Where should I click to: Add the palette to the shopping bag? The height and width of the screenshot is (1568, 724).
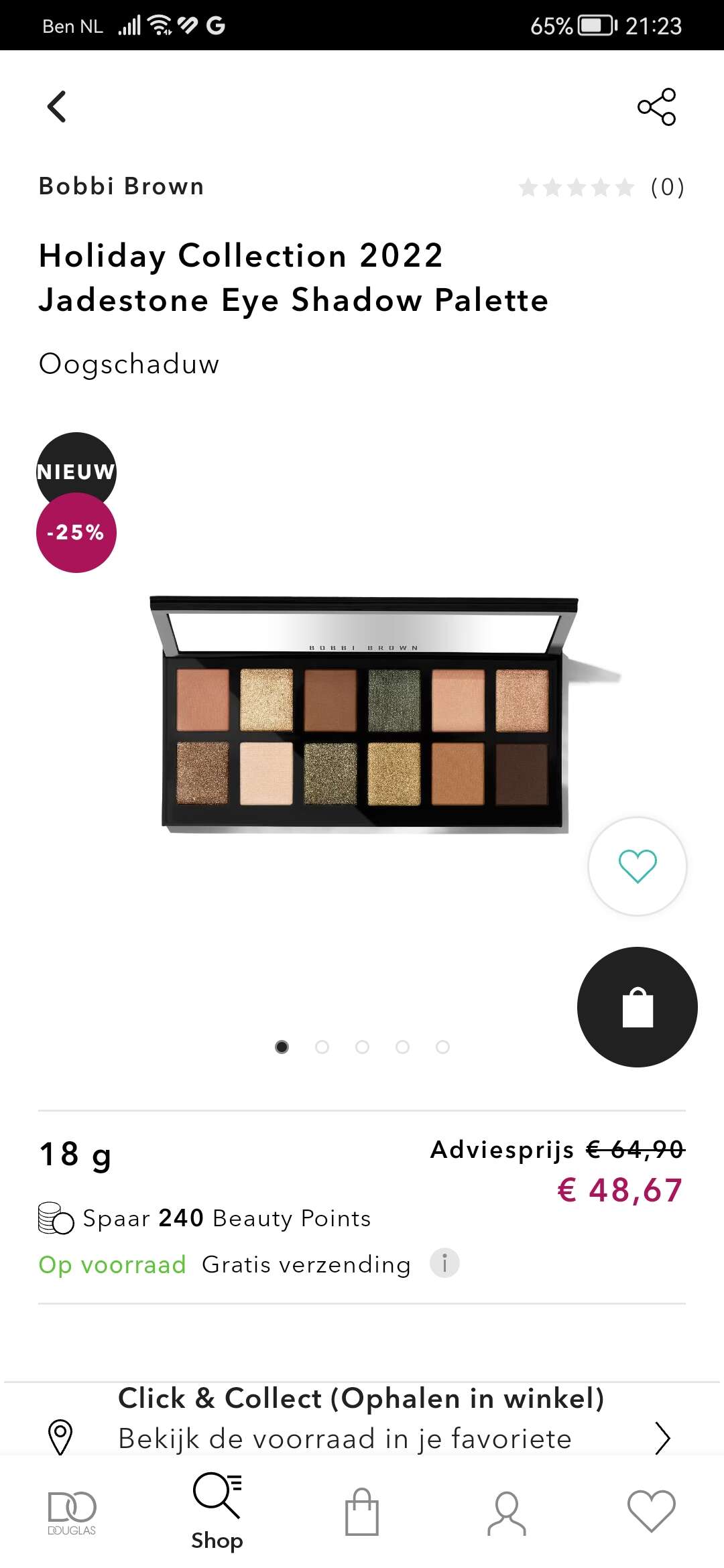[637, 1006]
